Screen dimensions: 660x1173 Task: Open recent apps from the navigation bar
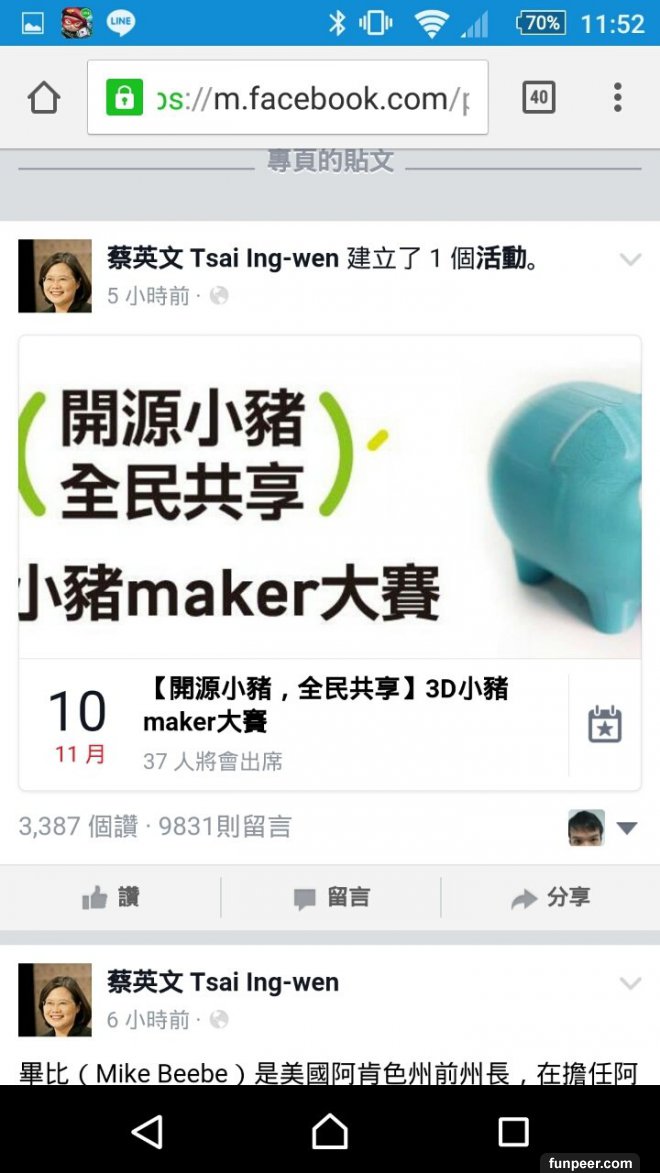pos(513,1131)
